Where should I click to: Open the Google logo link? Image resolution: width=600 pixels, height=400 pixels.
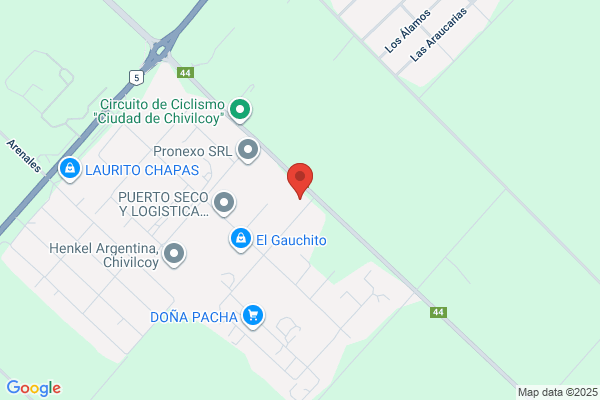(34, 388)
